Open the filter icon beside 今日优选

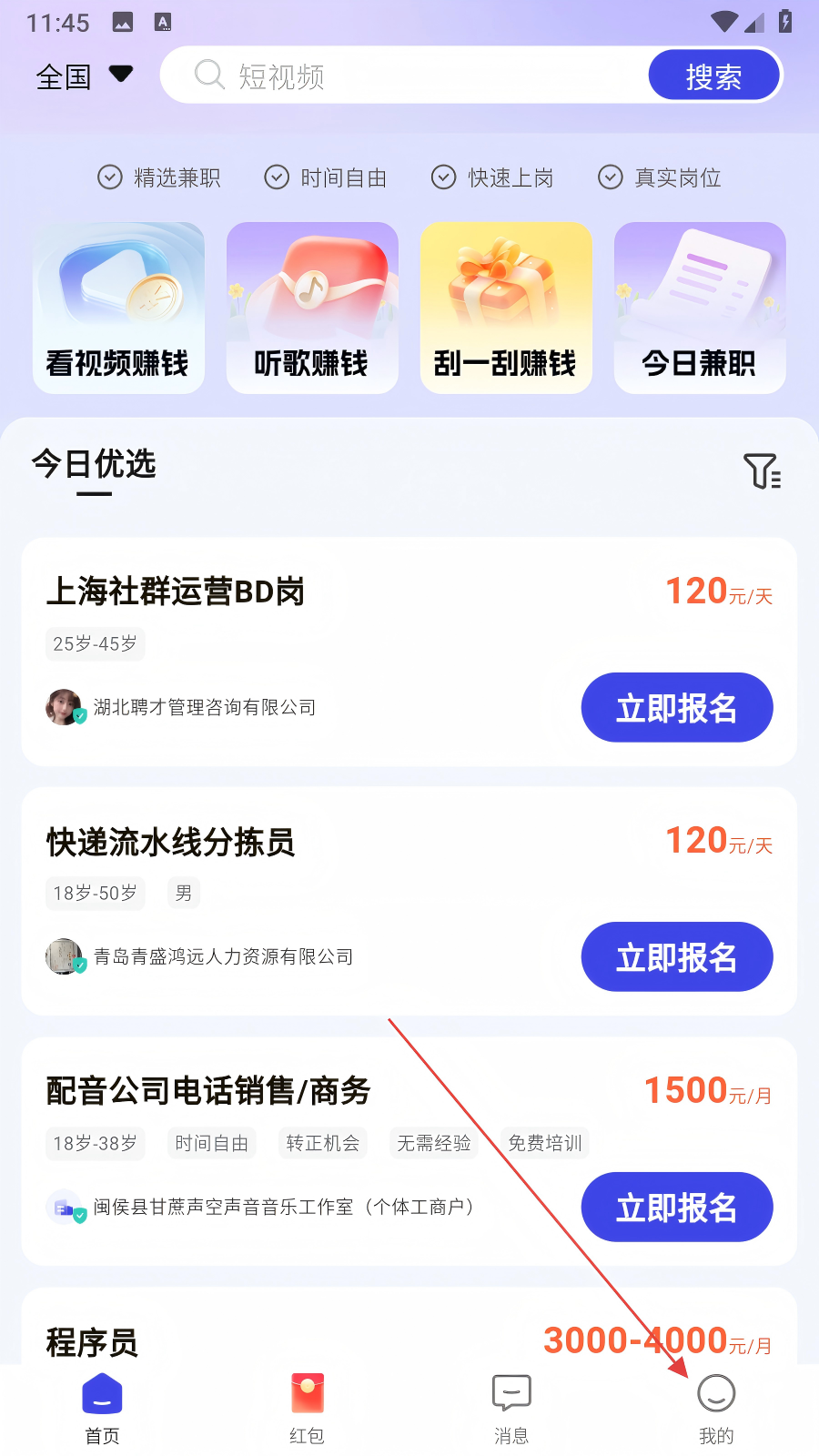762,470
